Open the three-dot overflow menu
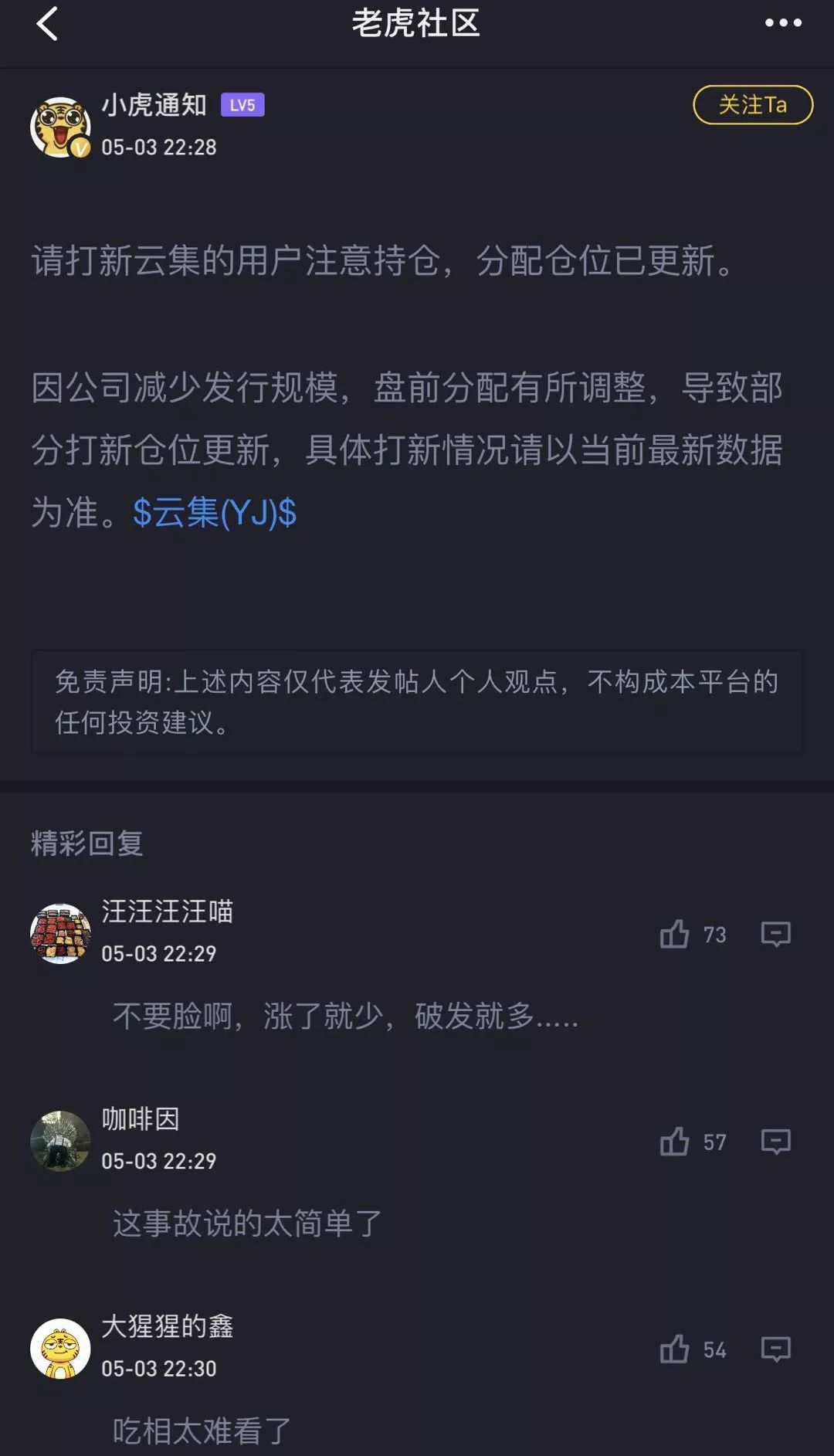 pyautogui.click(x=783, y=23)
